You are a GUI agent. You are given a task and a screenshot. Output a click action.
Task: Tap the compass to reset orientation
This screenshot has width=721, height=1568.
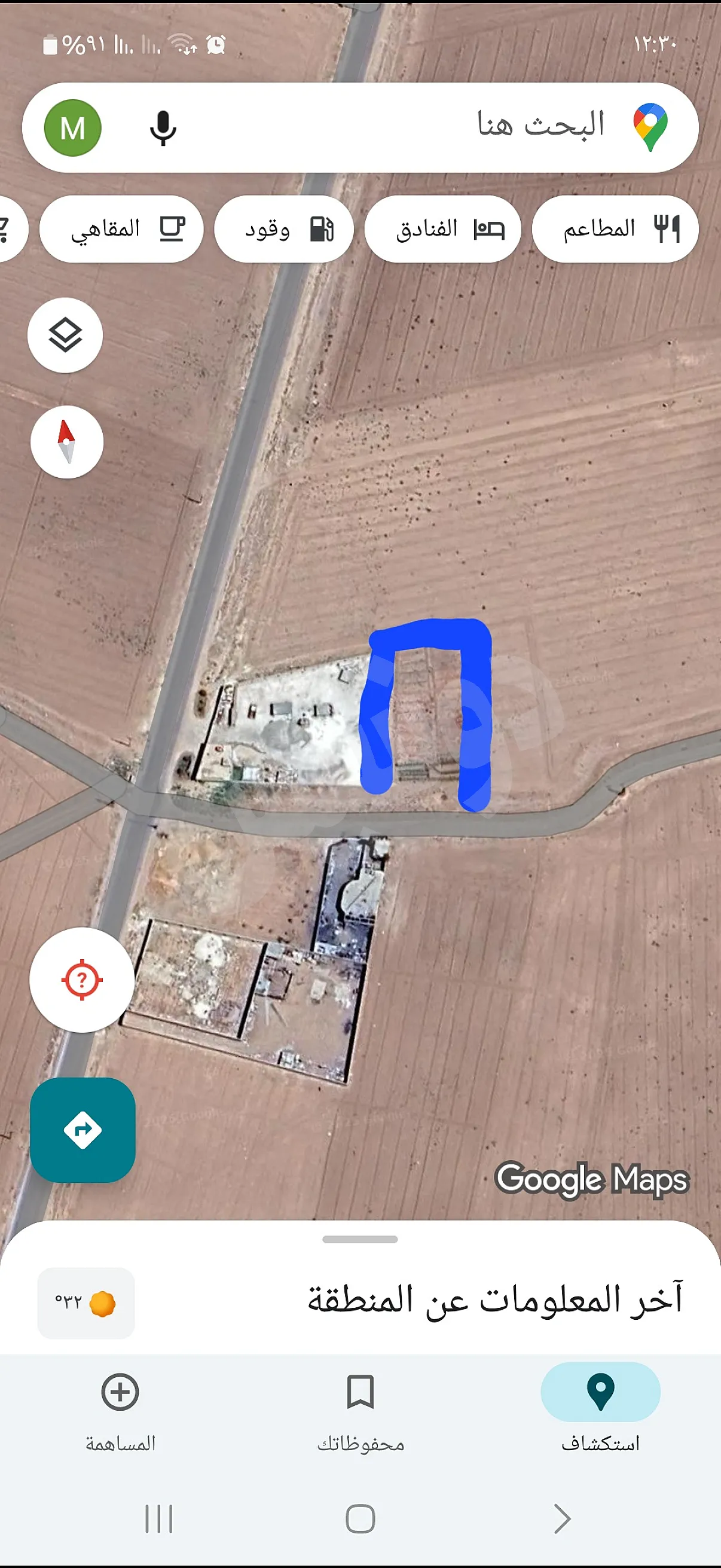coord(67,442)
